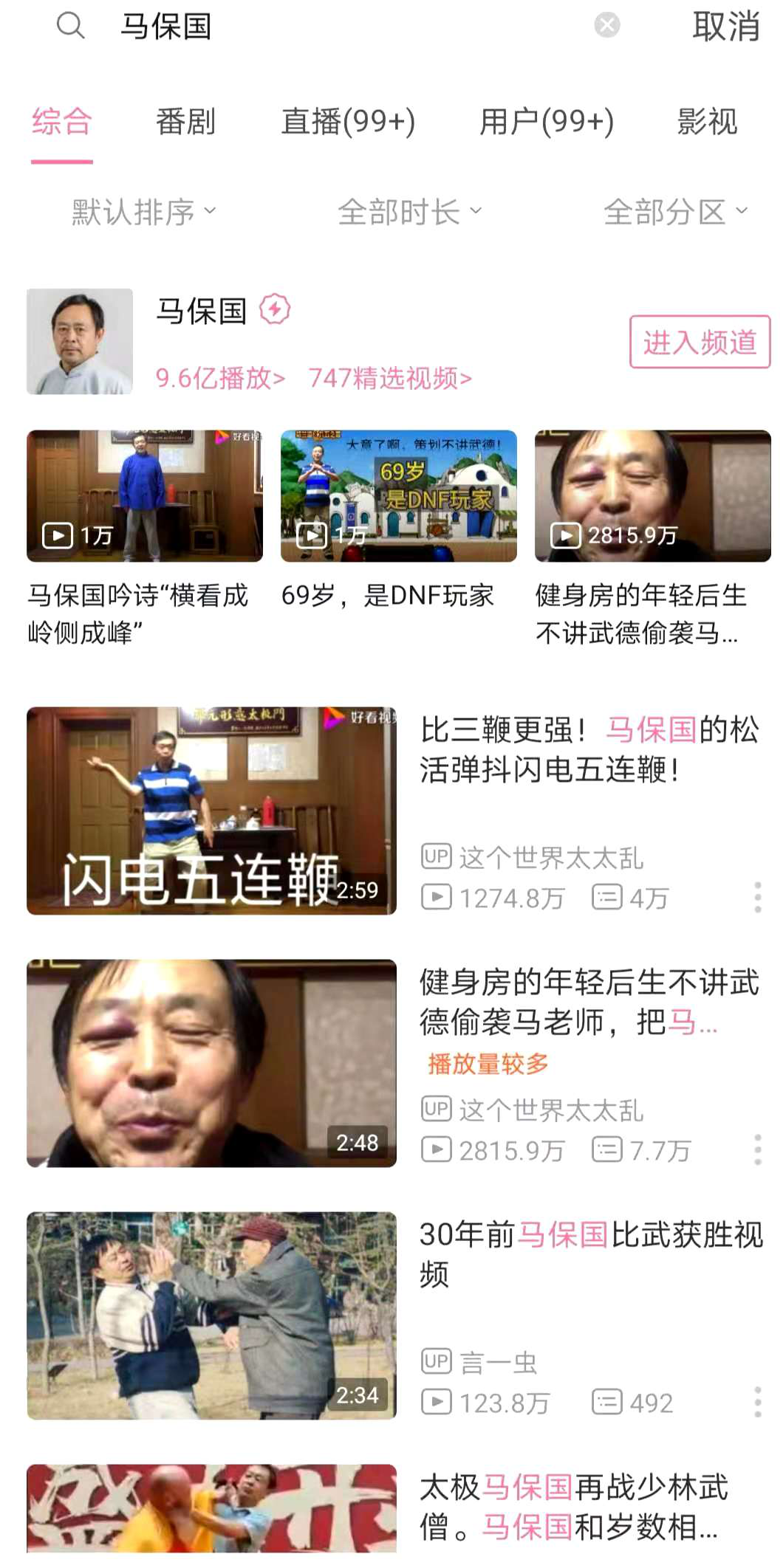The width and height of the screenshot is (783, 1568).
Task: Expand the 默认排序 sort dropdown
Action: [x=143, y=213]
